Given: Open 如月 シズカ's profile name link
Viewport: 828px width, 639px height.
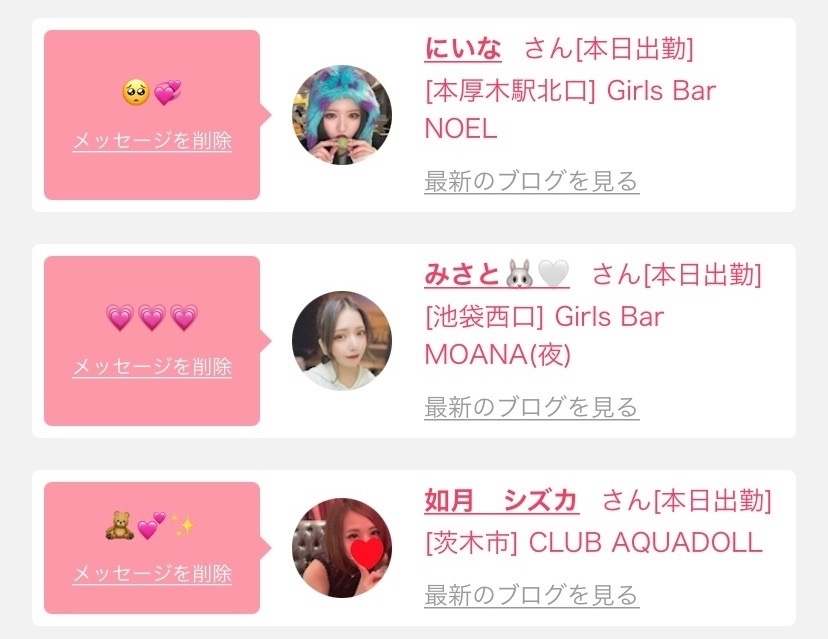Looking at the screenshot, I should pyautogui.click(x=501, y=500).
